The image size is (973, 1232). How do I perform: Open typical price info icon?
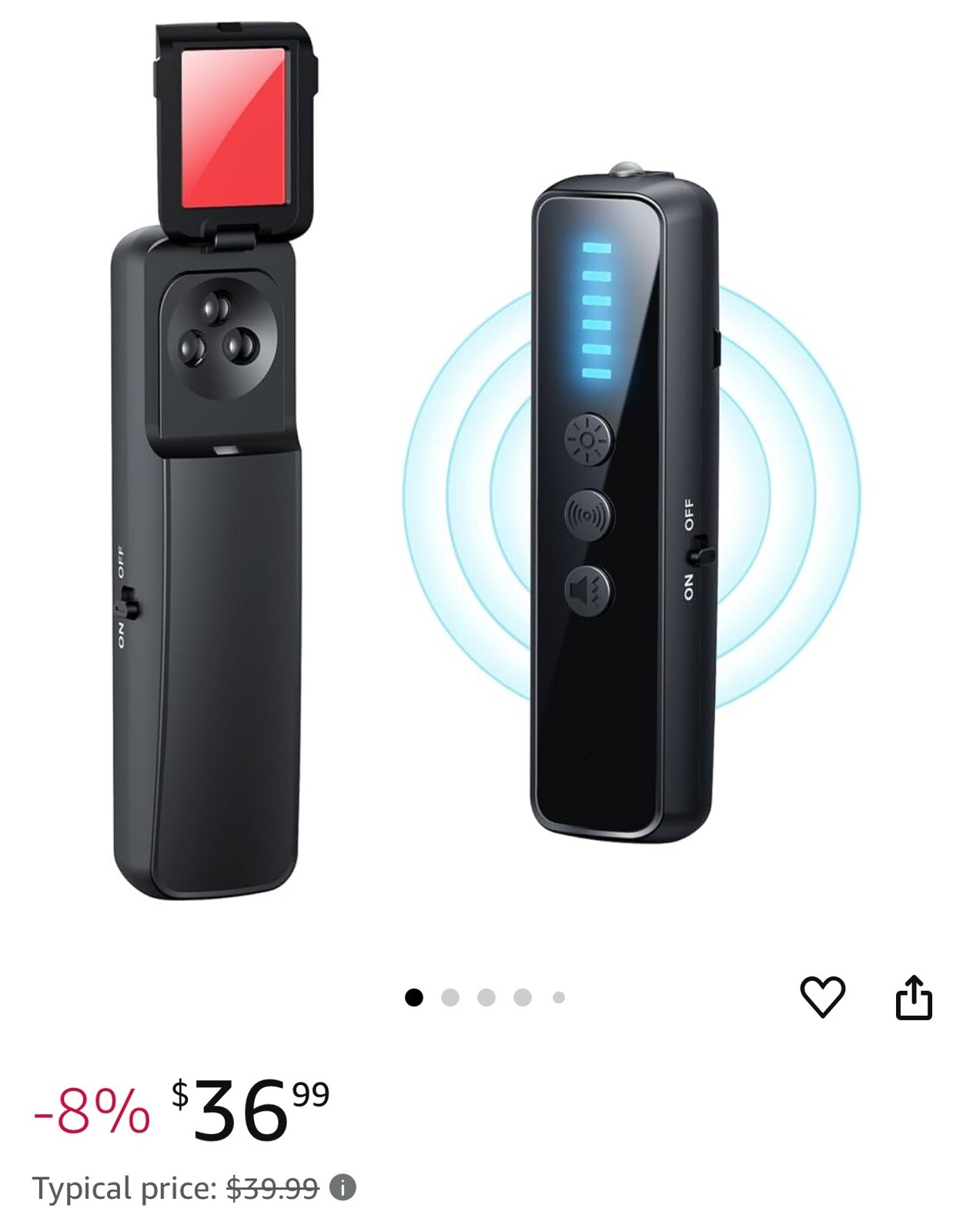(x=343, y=1188)
